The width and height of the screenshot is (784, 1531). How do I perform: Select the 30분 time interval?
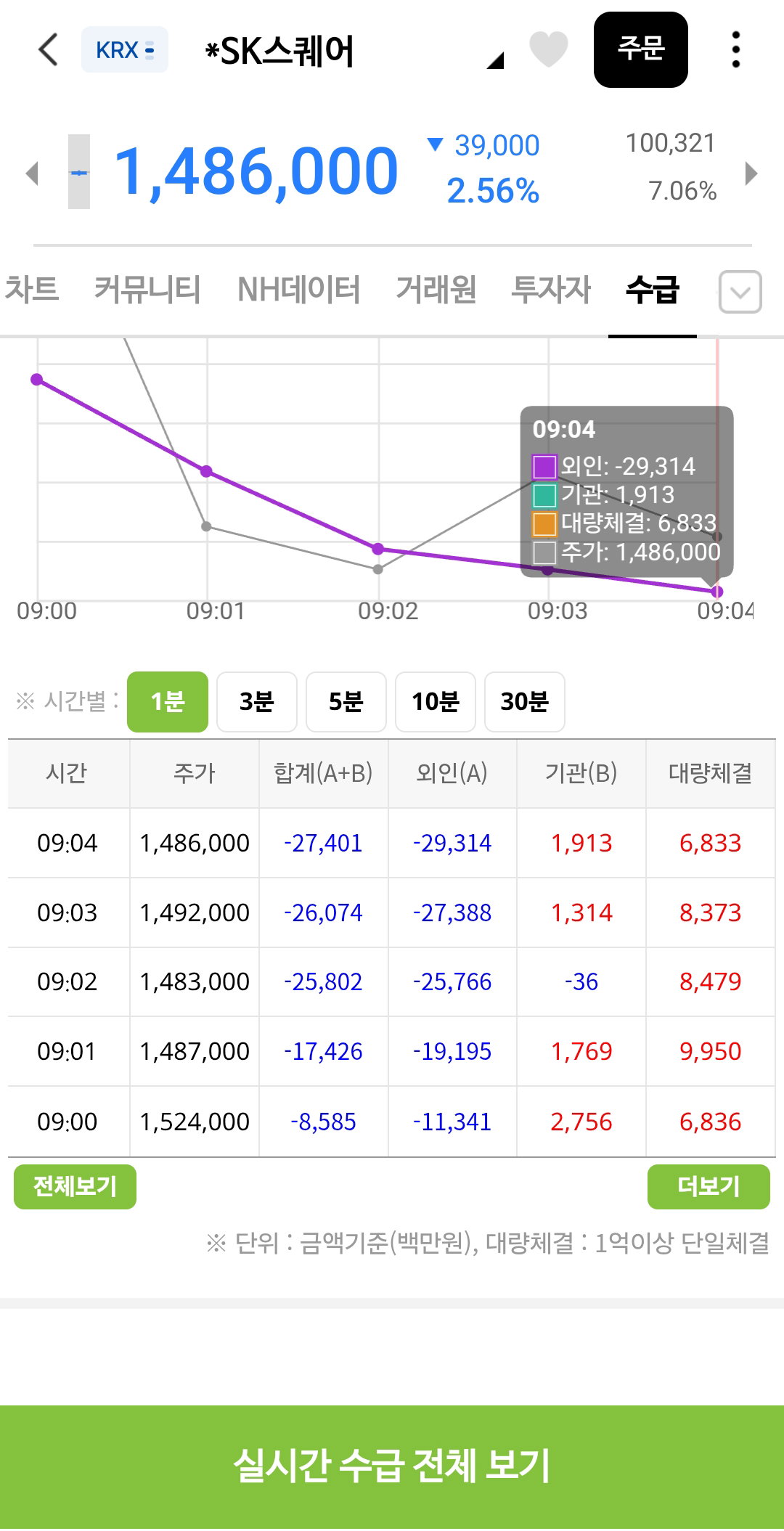[x=525, y=702]
